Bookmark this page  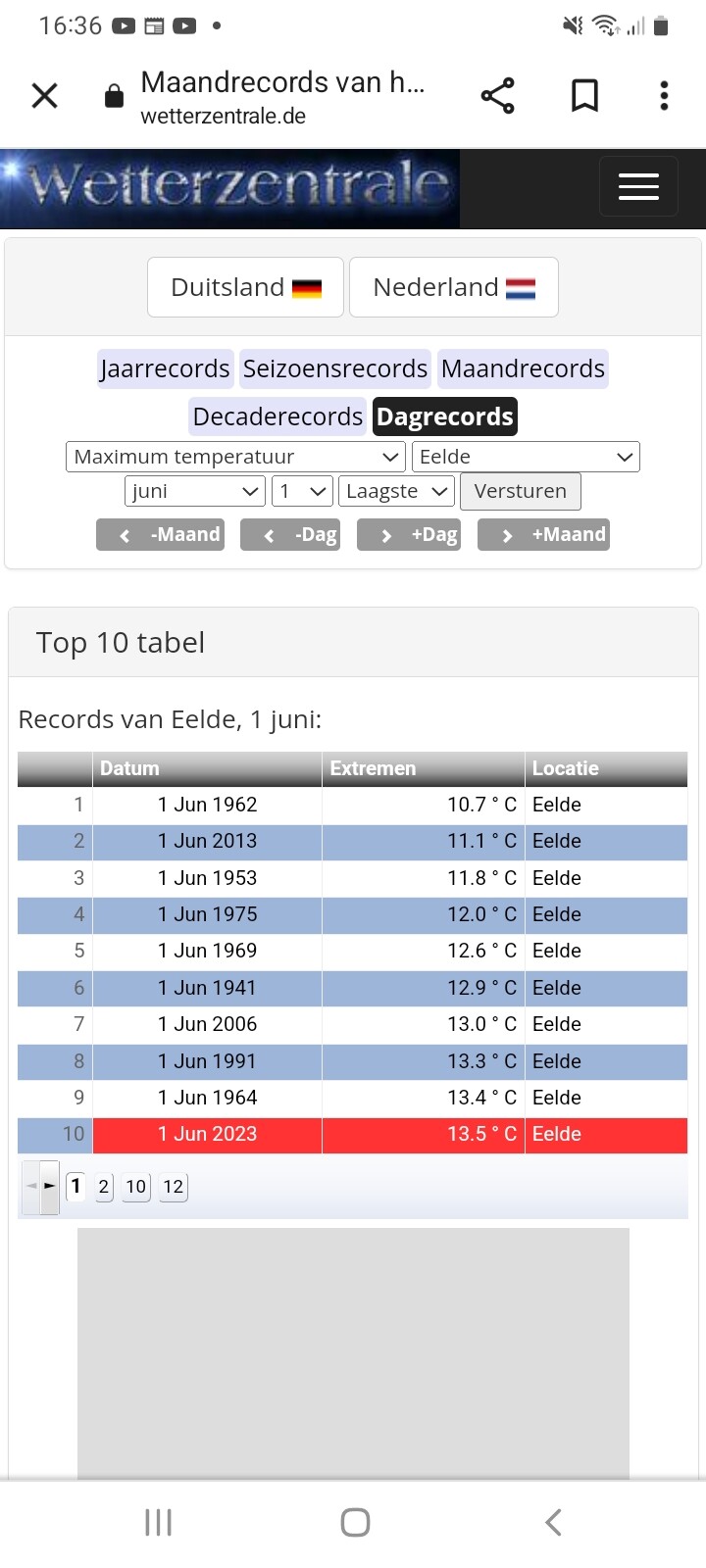coord(584,96)
